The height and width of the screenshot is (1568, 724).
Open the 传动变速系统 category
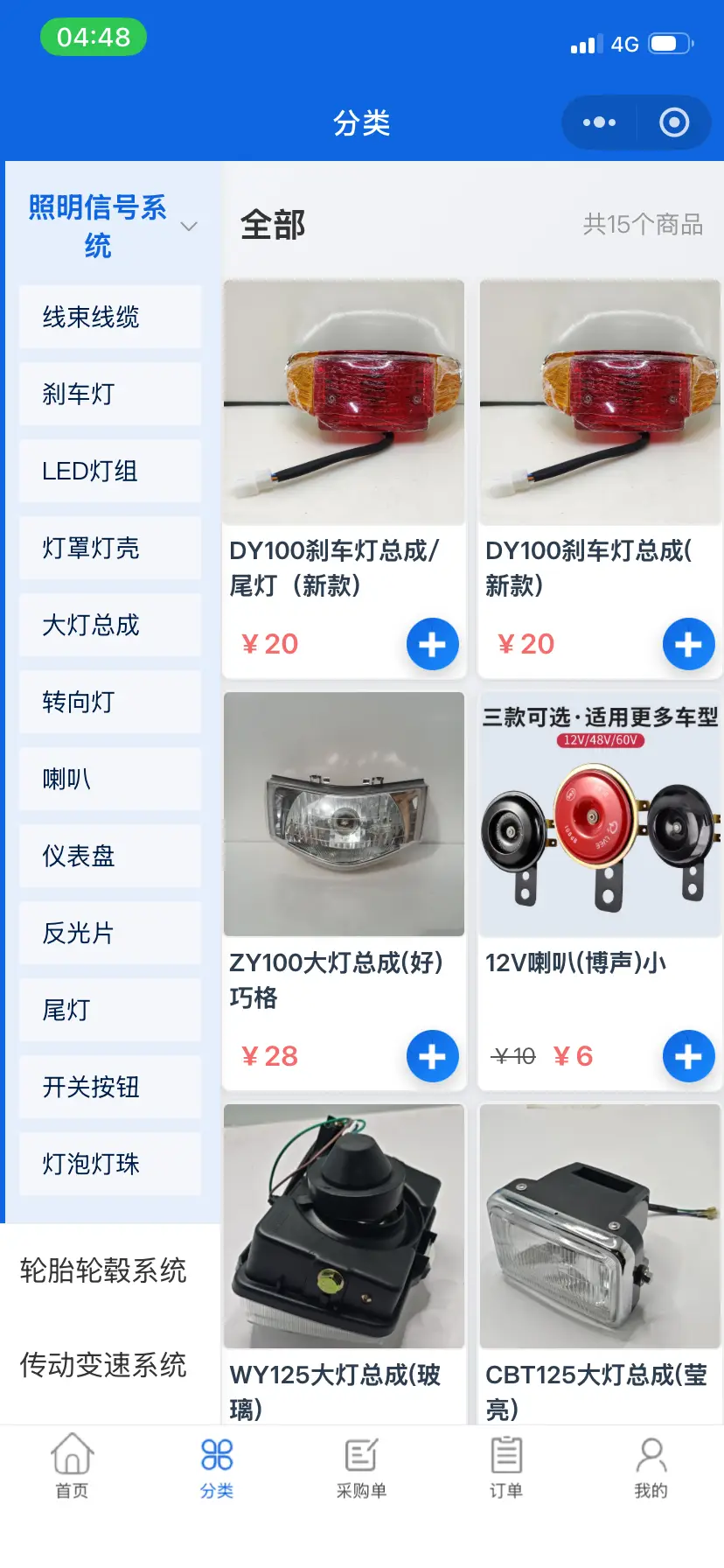coord(103,1365)
